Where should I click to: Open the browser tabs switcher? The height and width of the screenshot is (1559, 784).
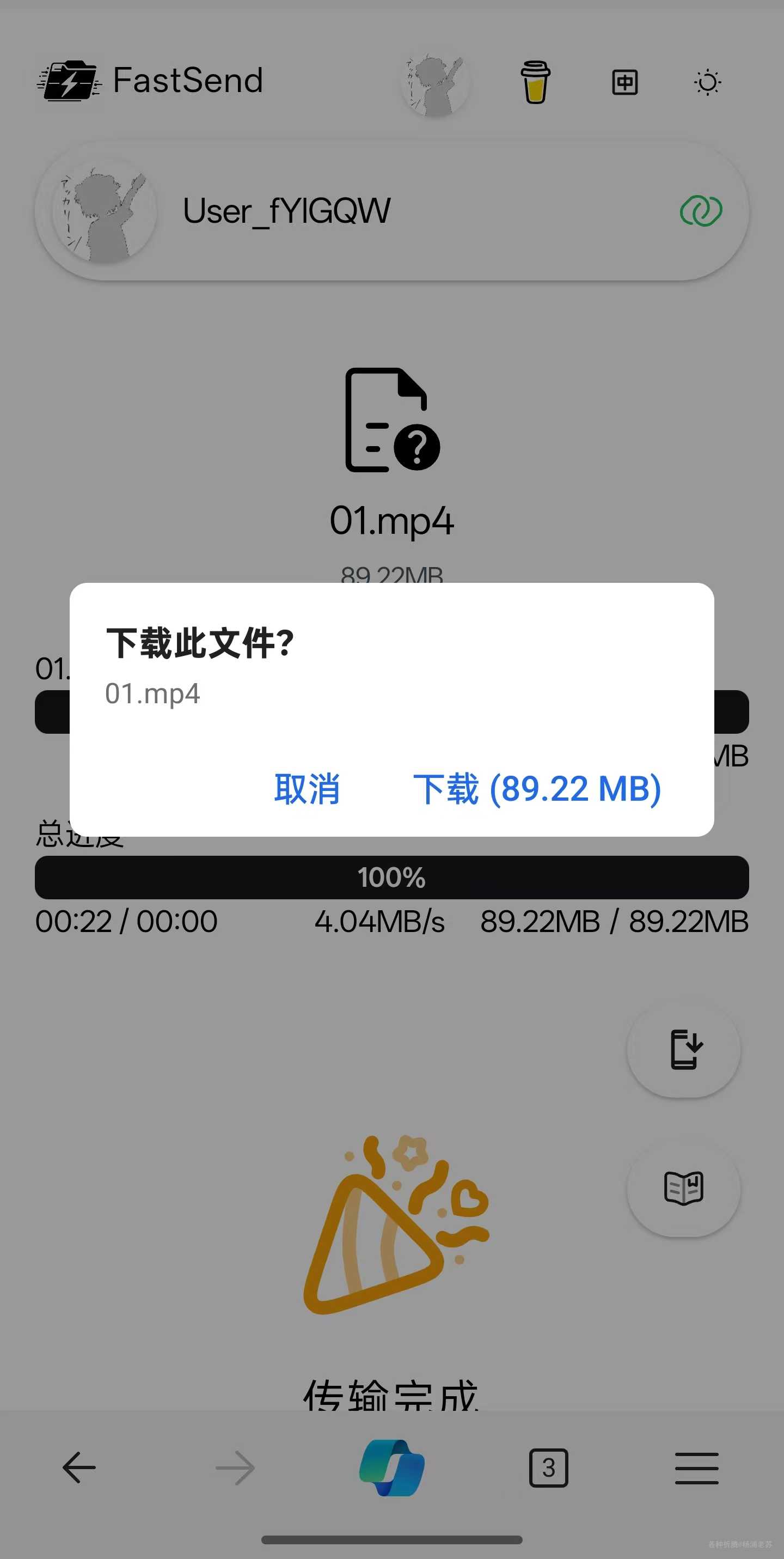(548, 1467)
